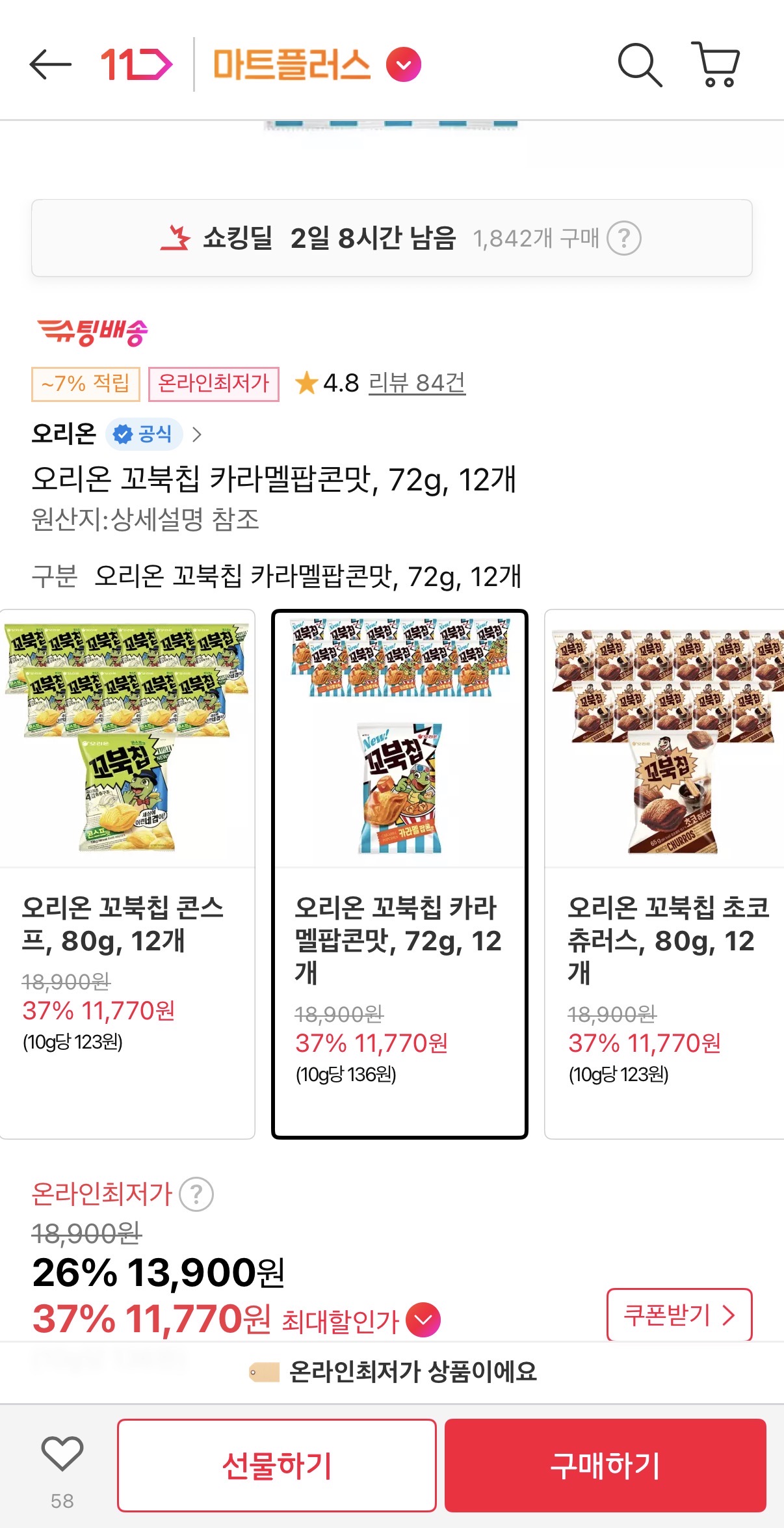Tap the 온라인최저가 label badge
The width and height of the screenshot is (784, 1528).
point(214,384)
